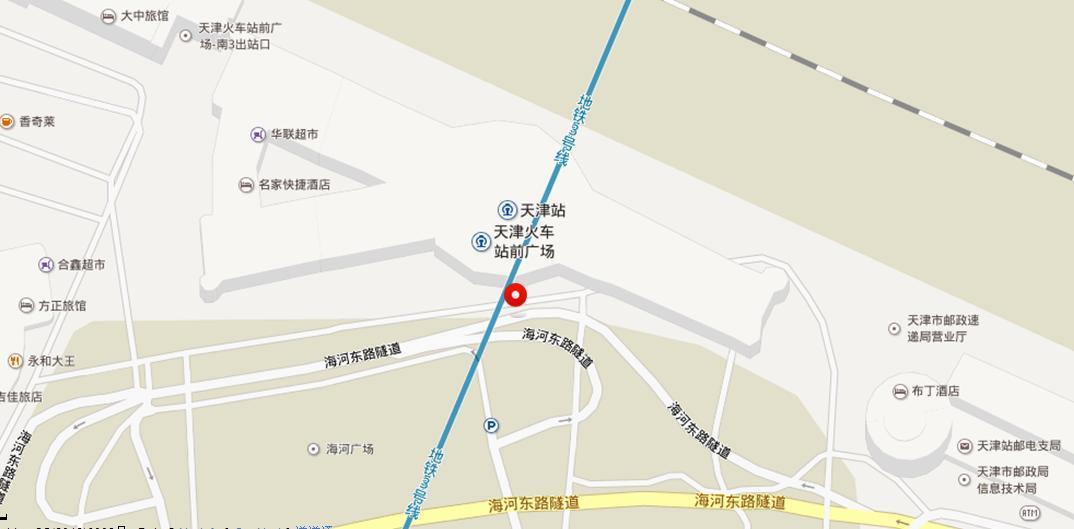1074x529 pixels.
Task: Select the 天津站 station marker
Action: tap(507, 210)
